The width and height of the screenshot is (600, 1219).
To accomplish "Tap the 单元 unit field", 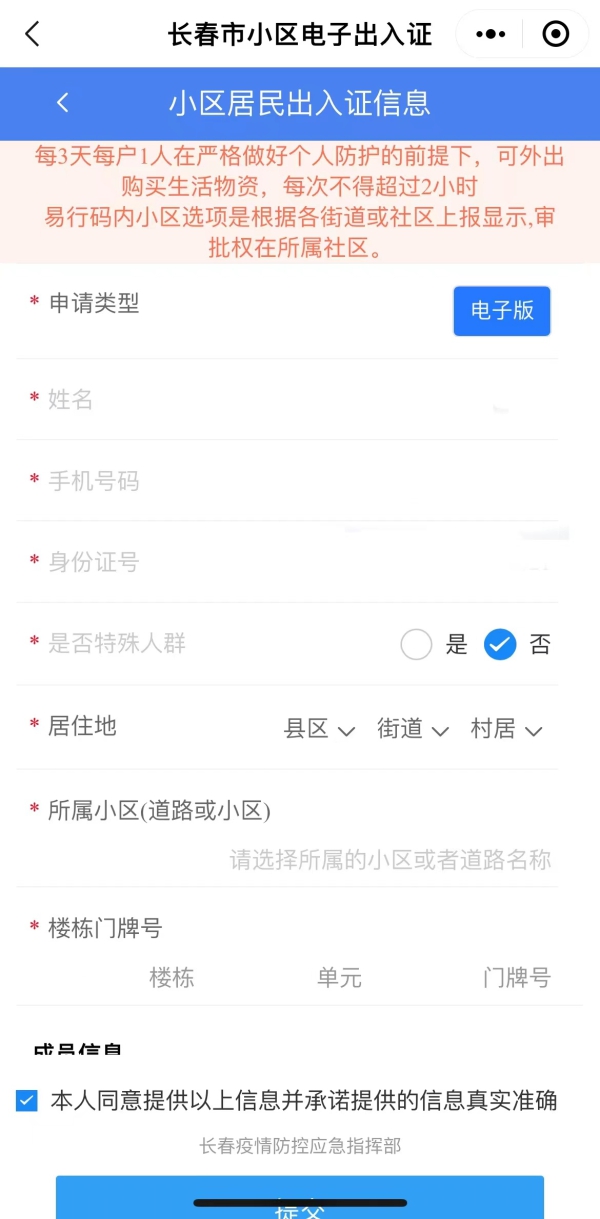I will [339, 978].
